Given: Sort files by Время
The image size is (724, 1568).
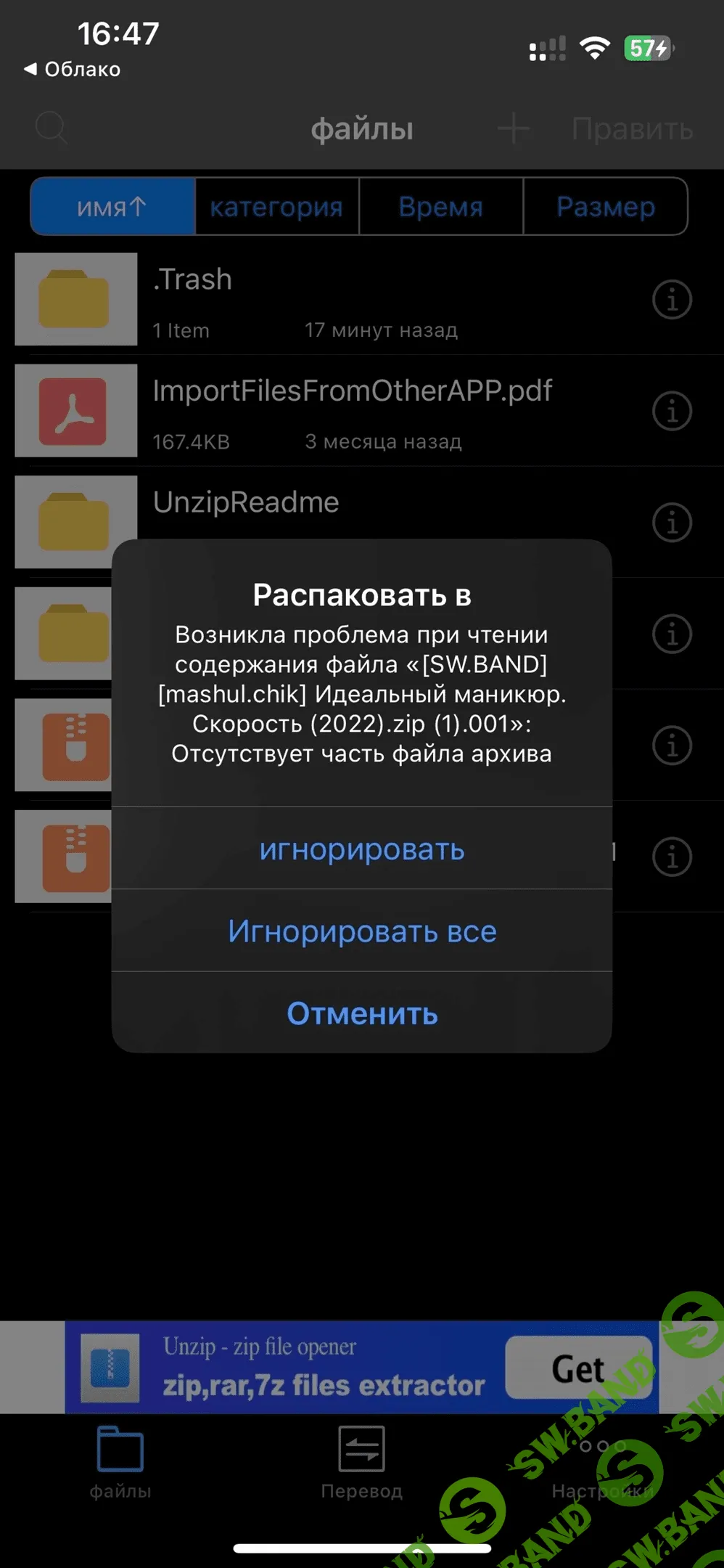Looking at the screenshot, I should [440, 207].
